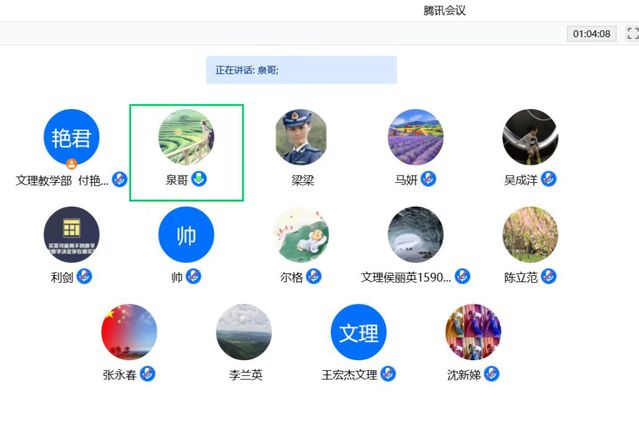Select participant 帅's avatar

(x=186, y=235)
